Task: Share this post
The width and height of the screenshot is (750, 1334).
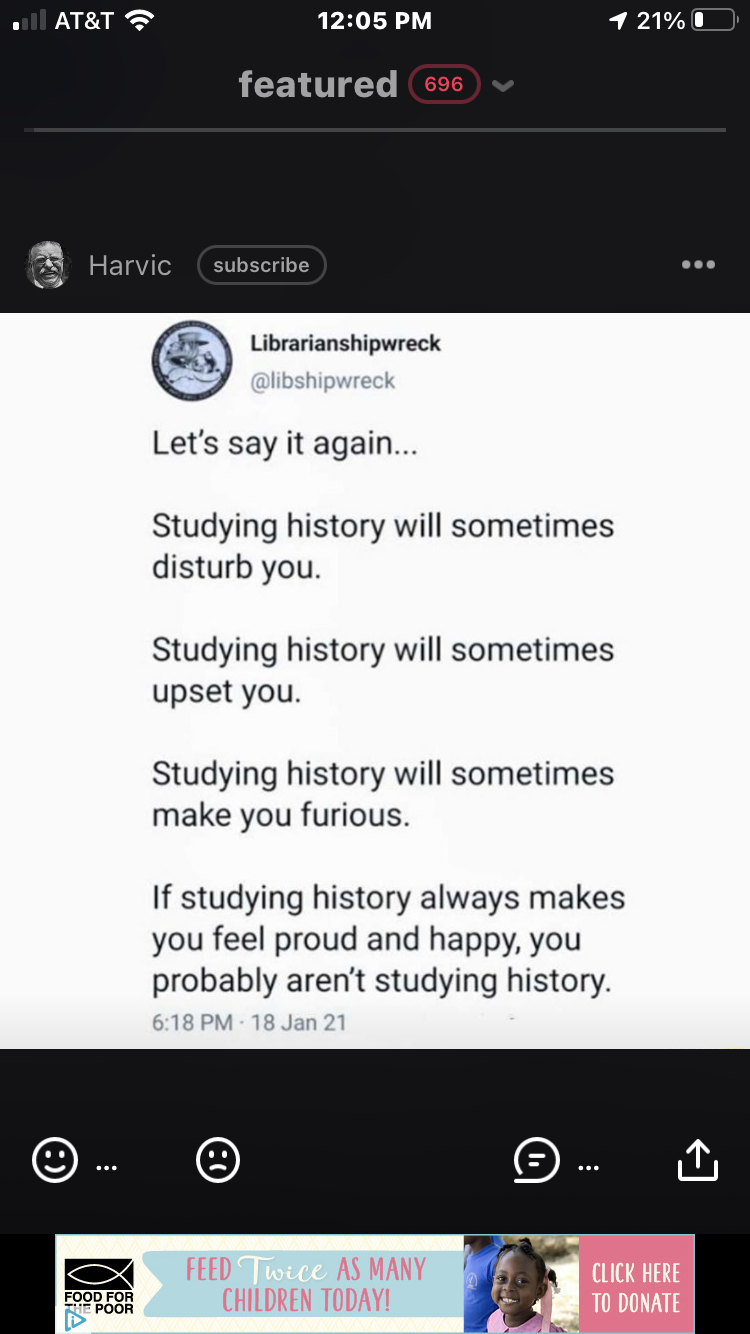Action: pos(698,1160)
